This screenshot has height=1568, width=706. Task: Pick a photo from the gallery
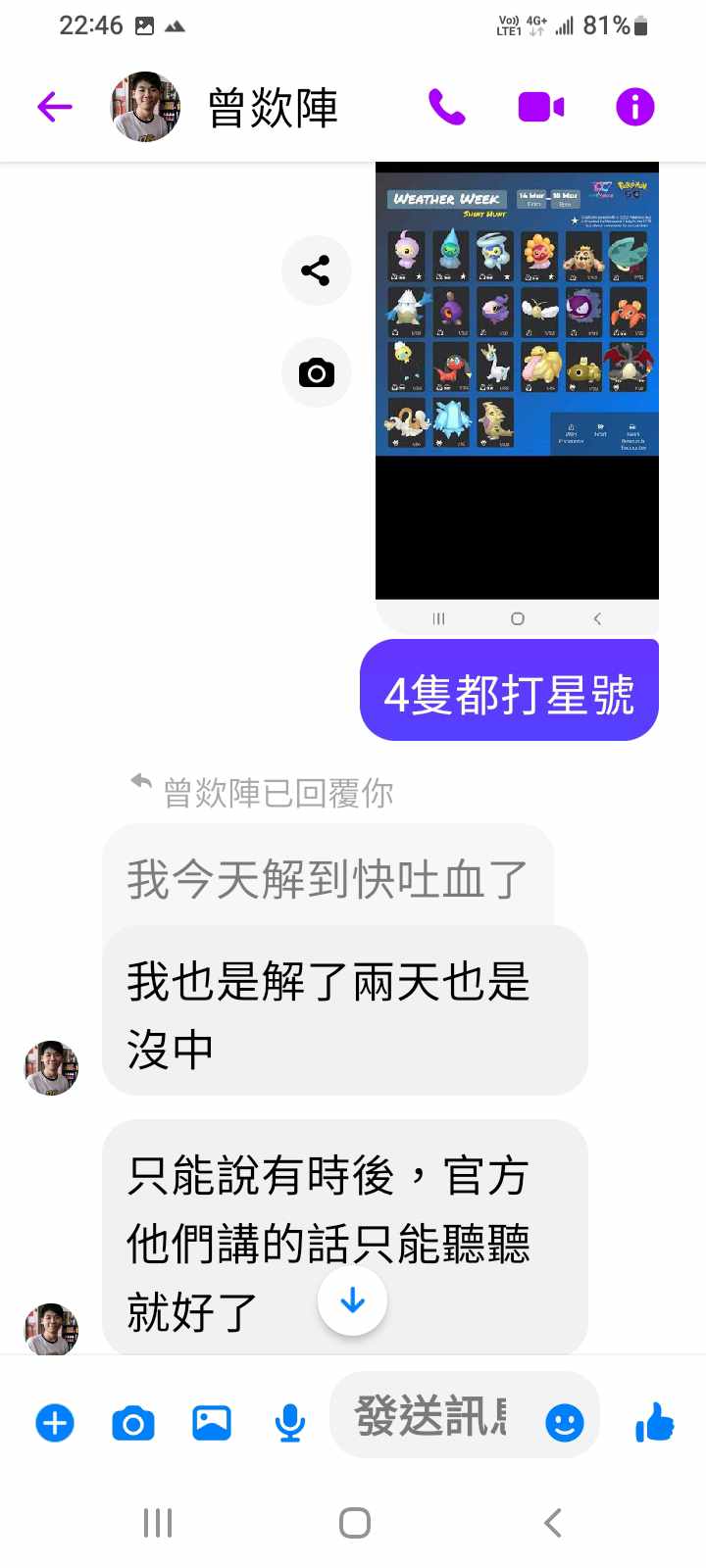point(211,1423)
